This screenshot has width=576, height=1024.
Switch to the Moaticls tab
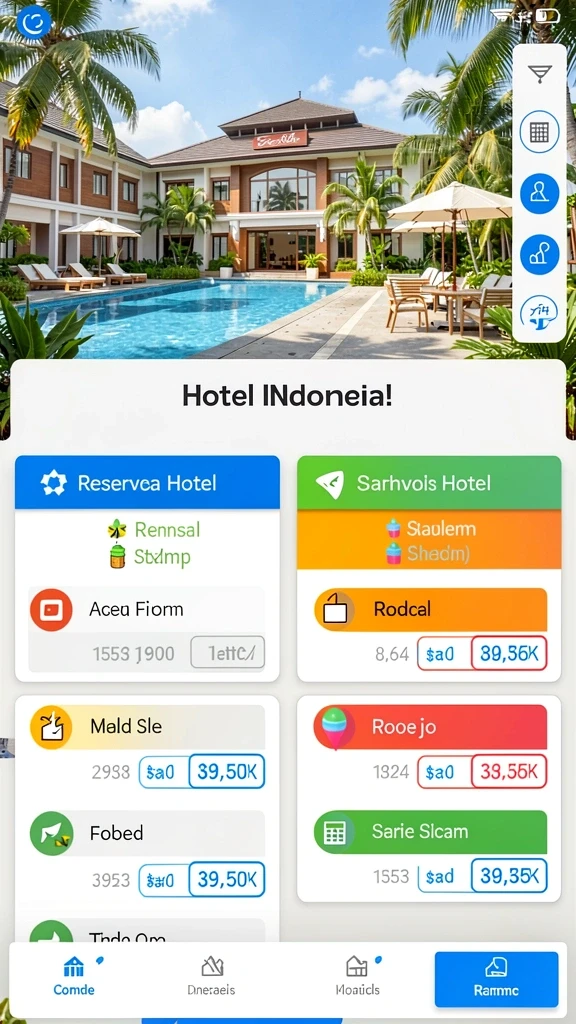[x=357, y=977]
